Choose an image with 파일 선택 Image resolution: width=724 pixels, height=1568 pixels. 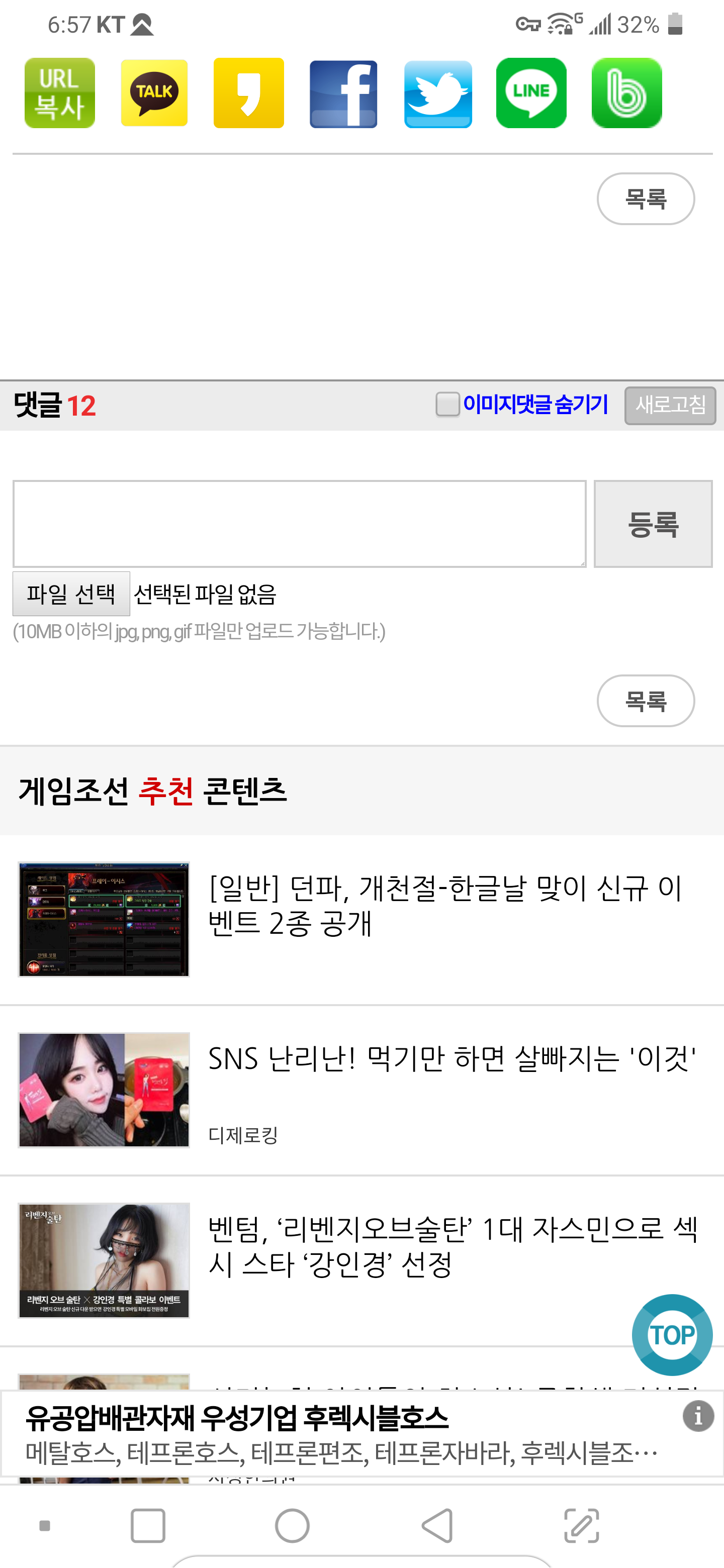point(71,594)
